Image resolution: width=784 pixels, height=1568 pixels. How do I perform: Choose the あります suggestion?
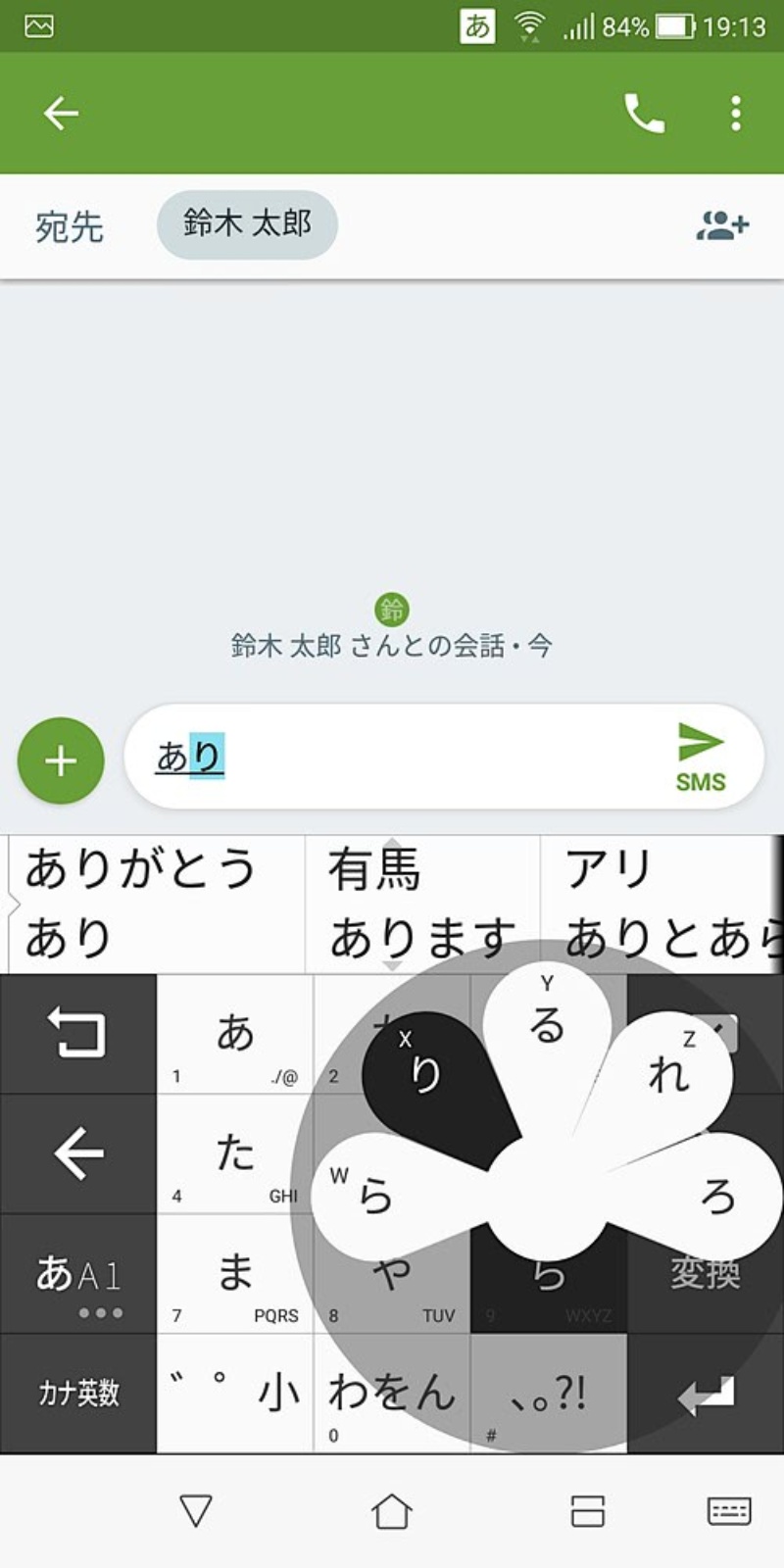coord(421,939)
